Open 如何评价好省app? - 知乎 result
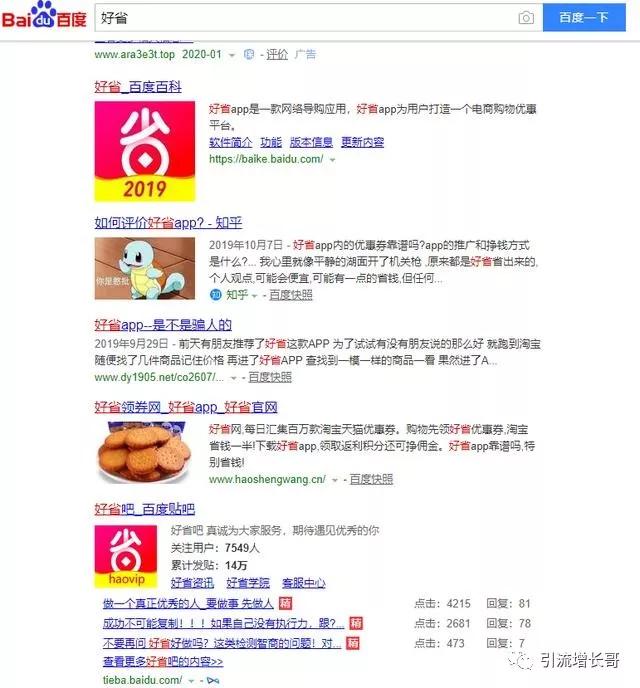 tap(168, 222)
